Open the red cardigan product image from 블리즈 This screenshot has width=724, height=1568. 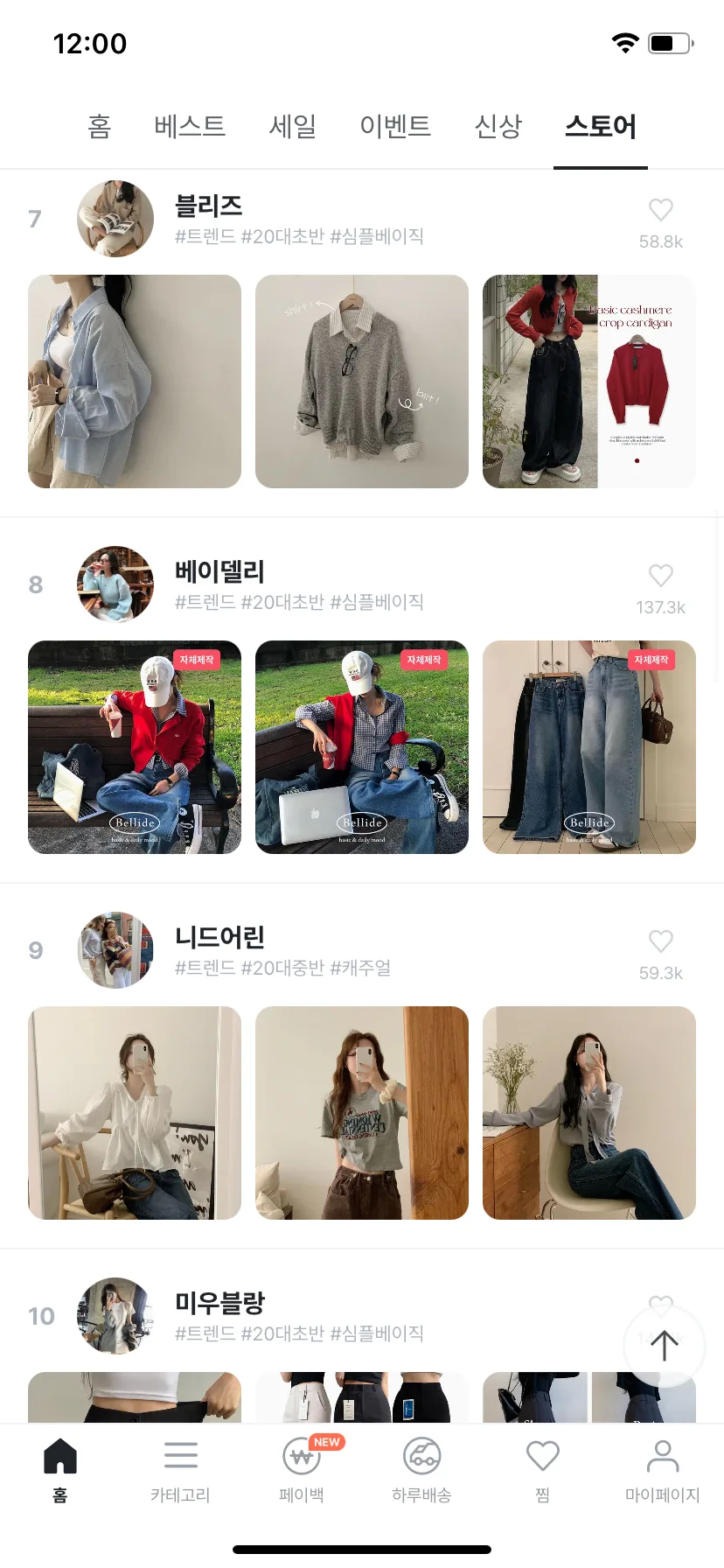click(x=588, y=381)
